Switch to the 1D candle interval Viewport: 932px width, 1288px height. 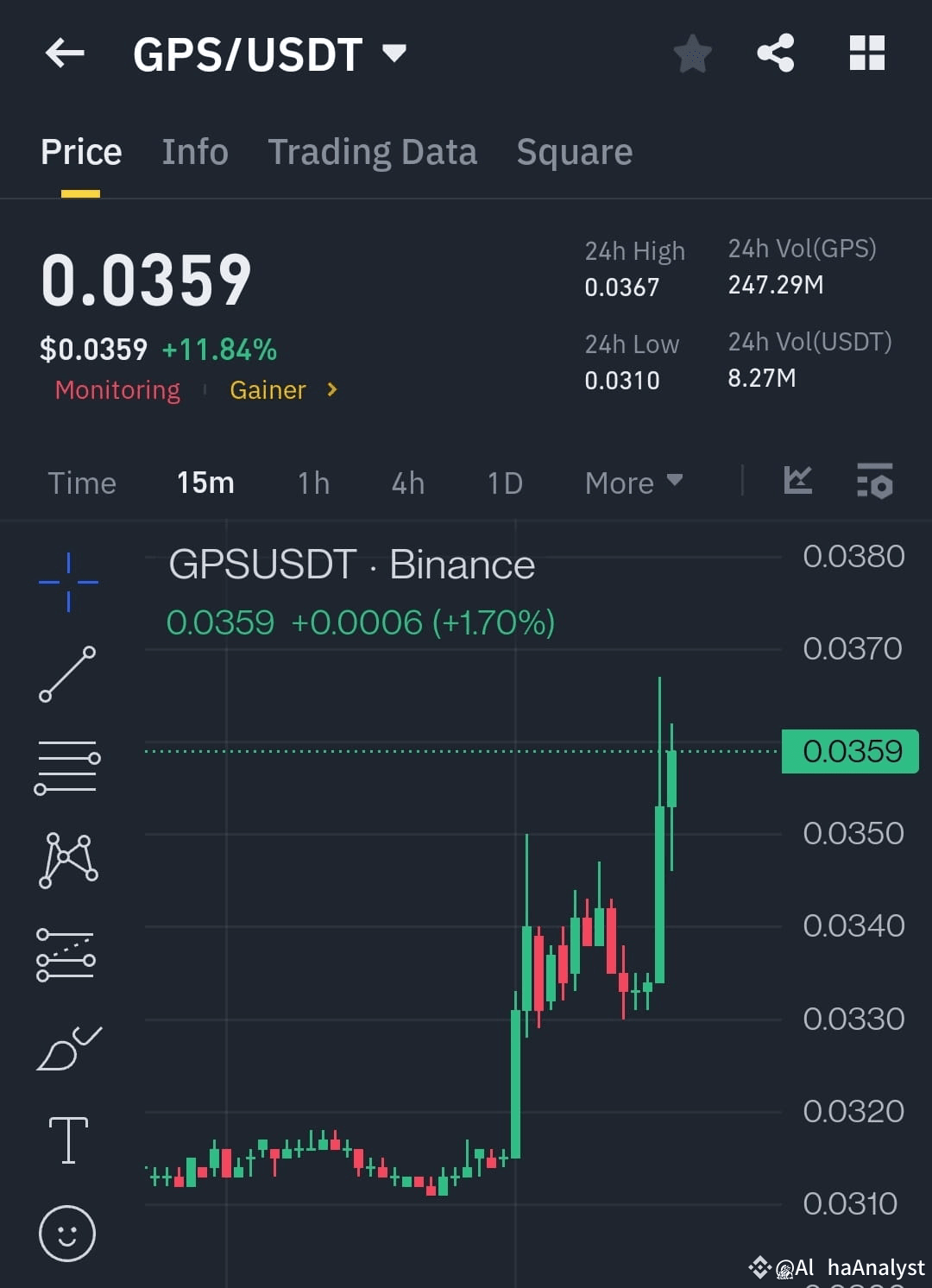coord(505,483)
